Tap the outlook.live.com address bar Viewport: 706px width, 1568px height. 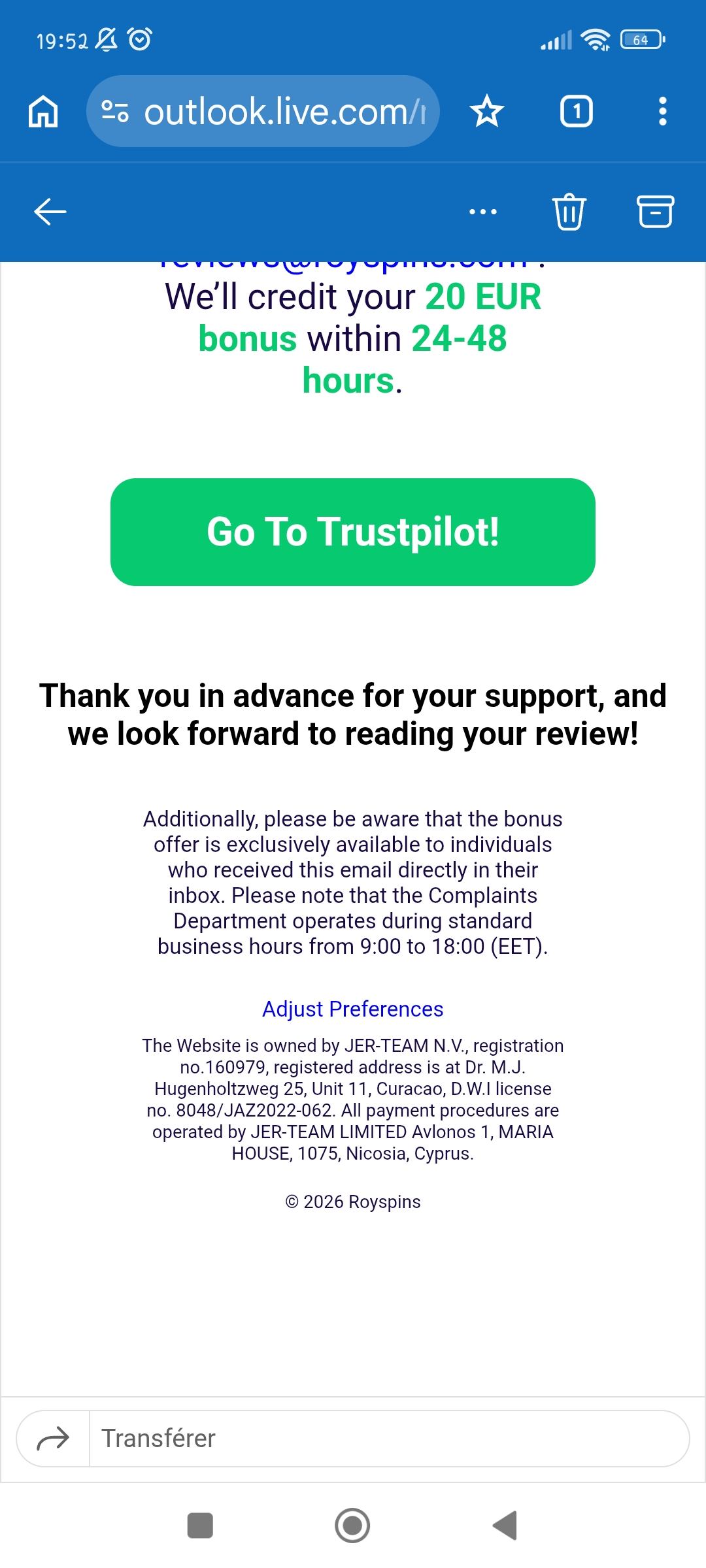point(263,111)
